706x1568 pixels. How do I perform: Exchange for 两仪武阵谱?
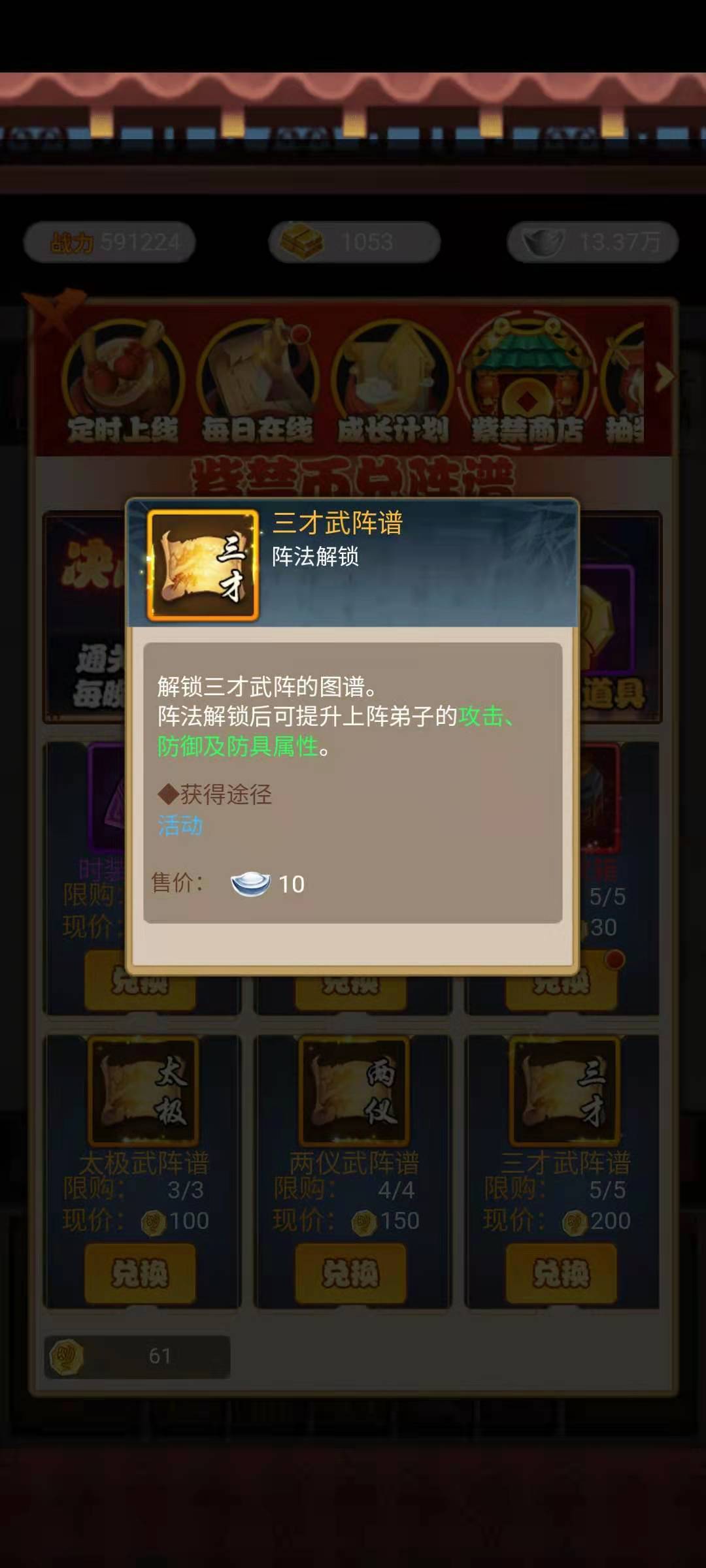(x=351, y=1273)
